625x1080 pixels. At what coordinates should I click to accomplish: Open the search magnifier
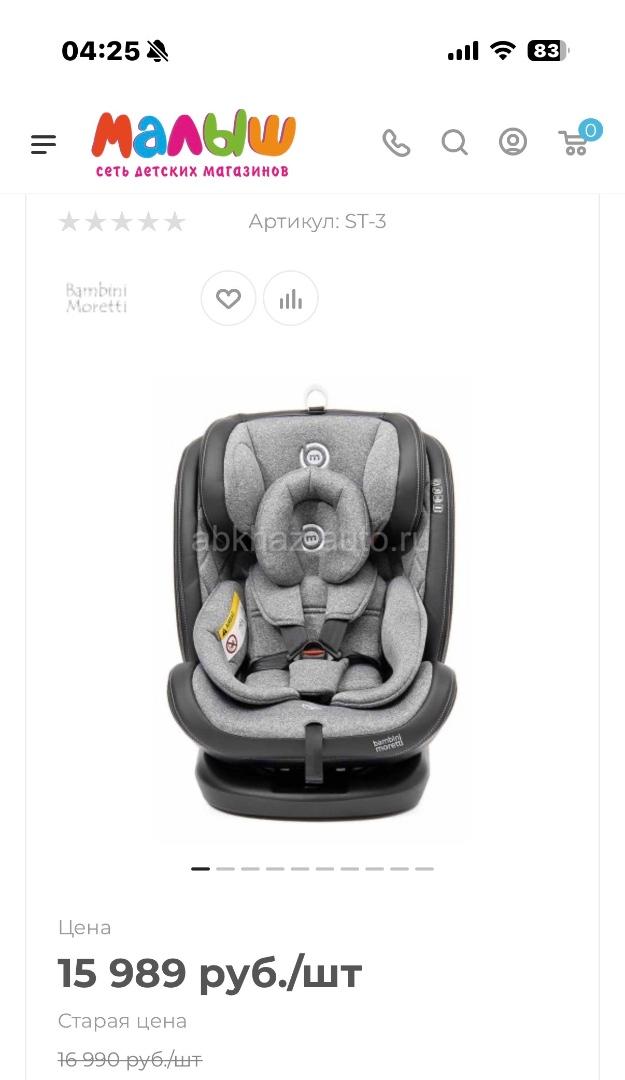pyautogui.click(x=455, y=143)
